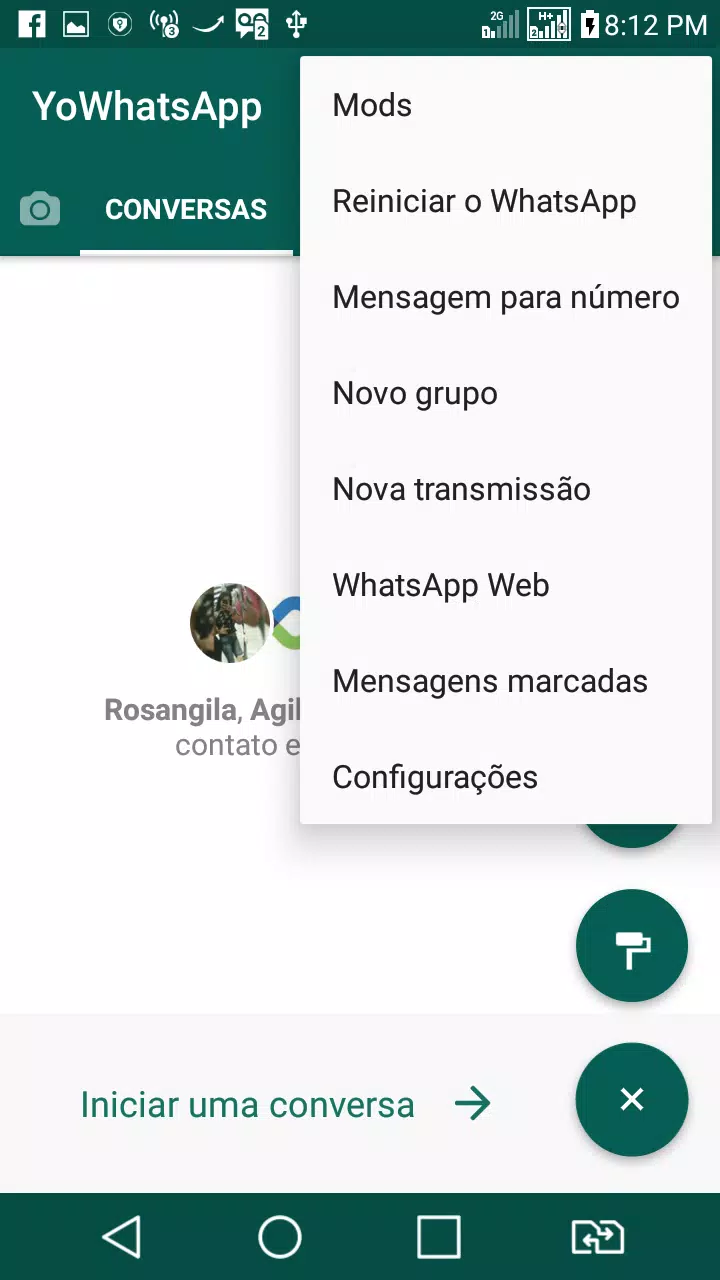720x1280 pixels.
Task: Tap the arrow next to Iniciar uma conversa
Action: (x=473, y=1104)
